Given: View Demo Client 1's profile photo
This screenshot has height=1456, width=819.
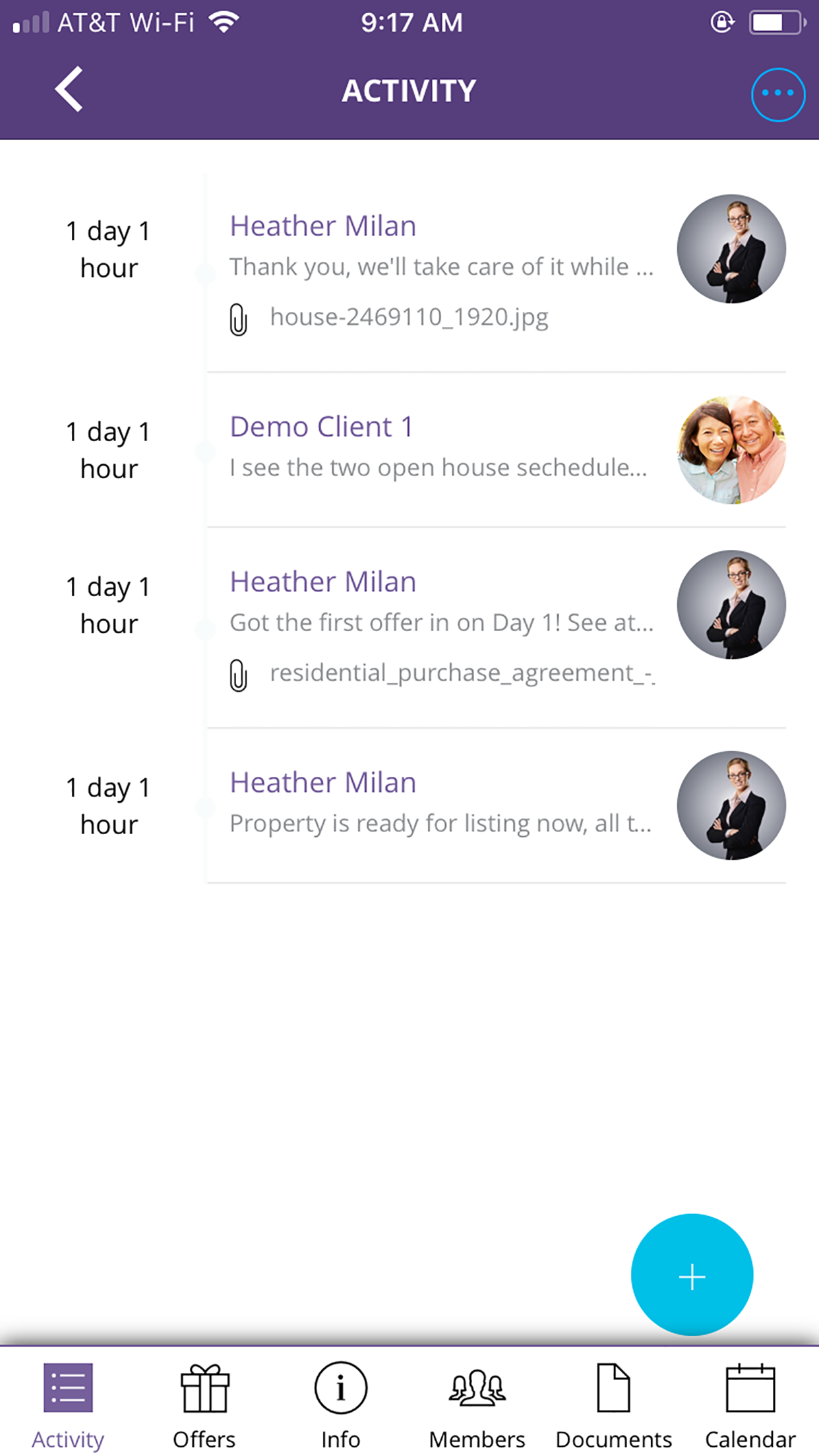Looking at the screenshot, I should [731, 450].
